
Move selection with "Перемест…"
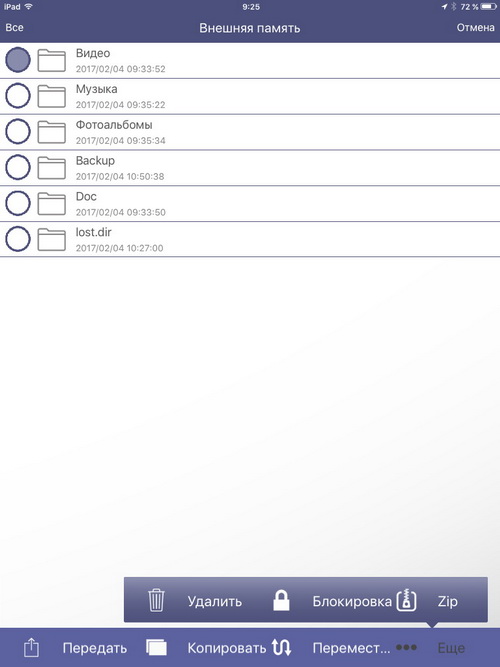tap(331, 648)
